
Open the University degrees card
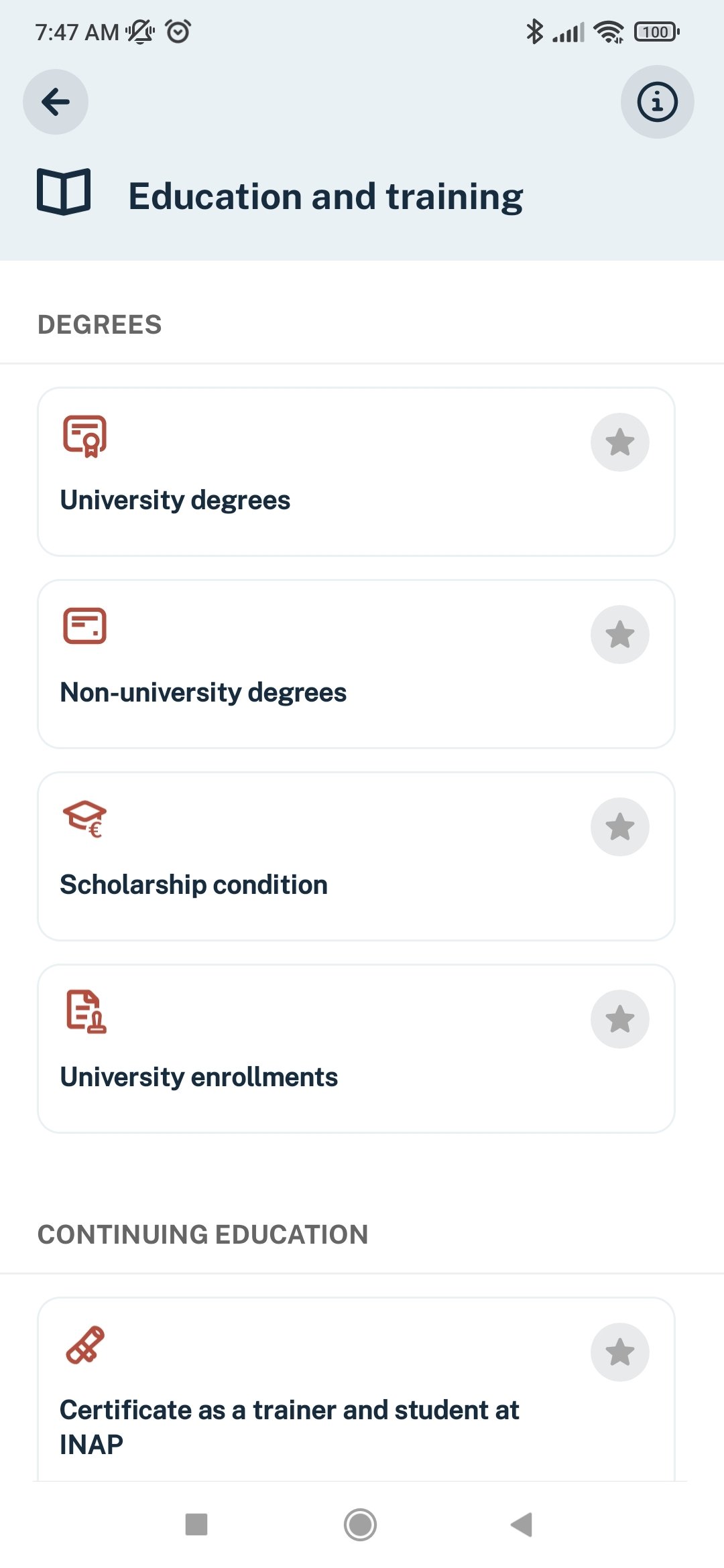point(356,472)
